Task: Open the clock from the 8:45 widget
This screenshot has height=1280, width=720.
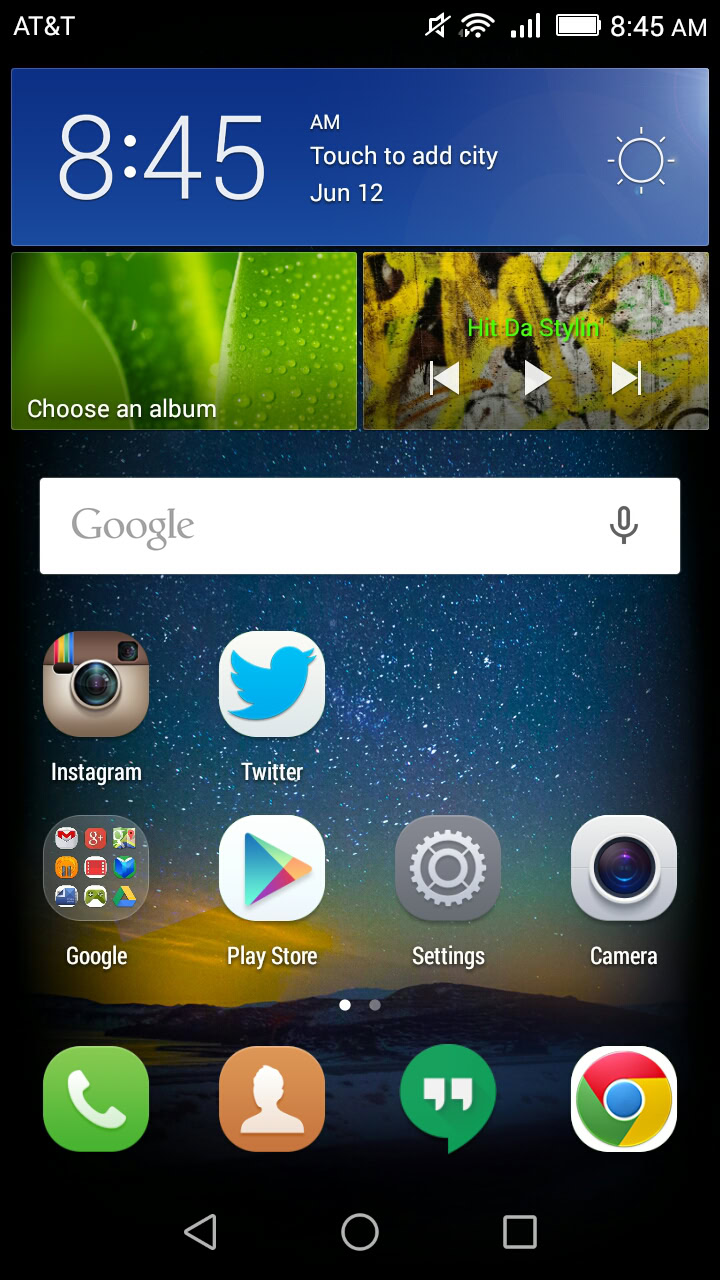Action: coord(162,158)
